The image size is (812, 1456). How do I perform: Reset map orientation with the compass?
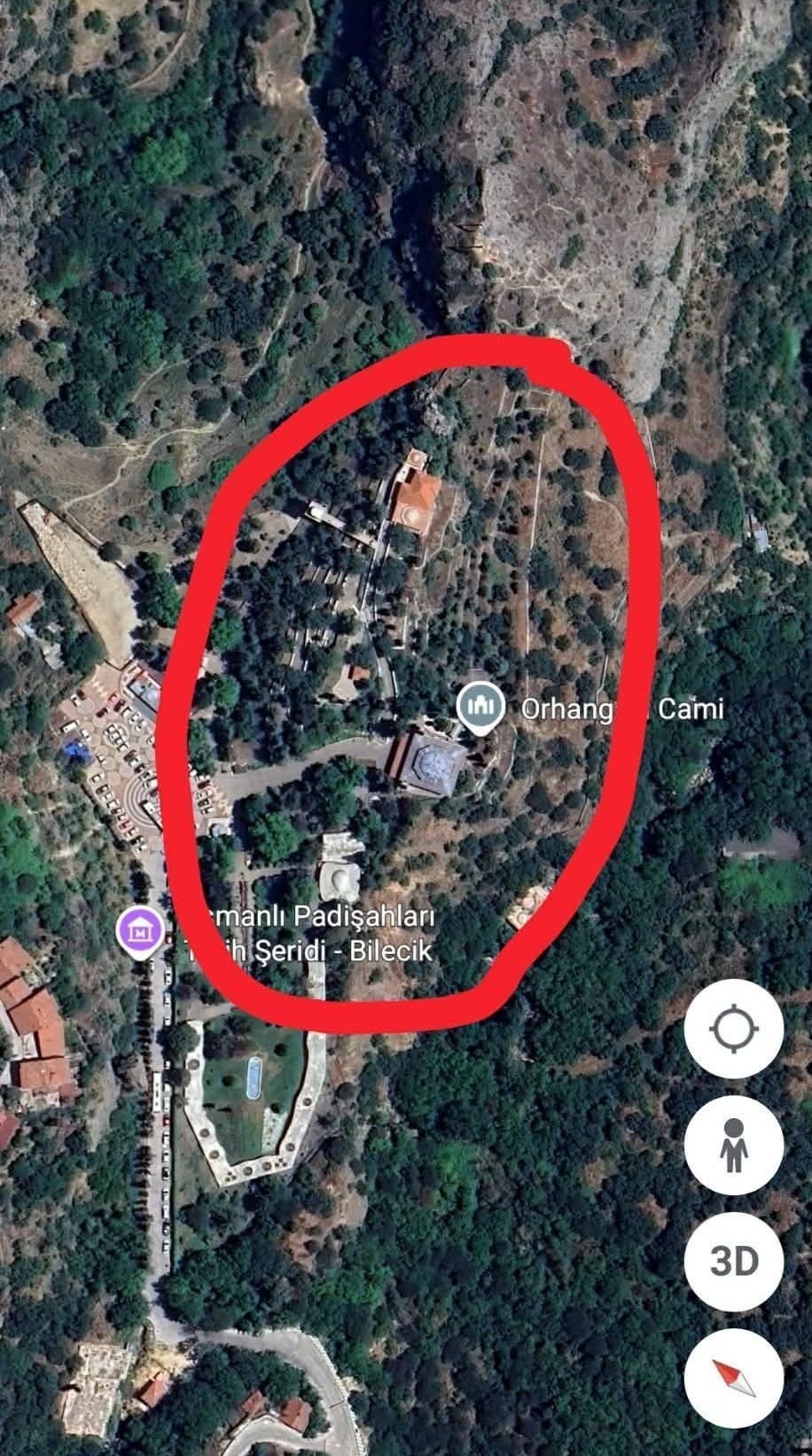pyautogui.click(x=734, y=1376)
